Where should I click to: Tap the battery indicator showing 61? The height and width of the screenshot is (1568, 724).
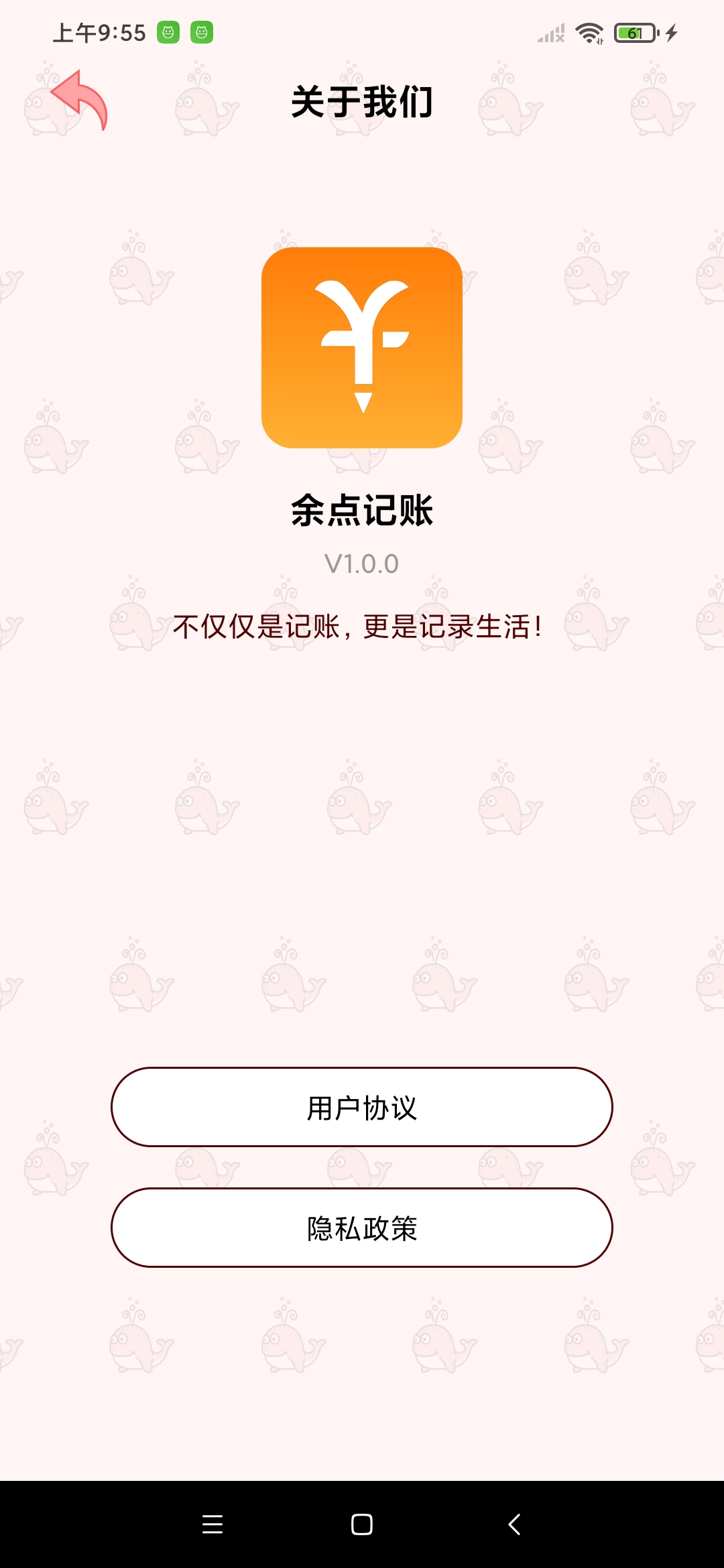pyautogui.click(x=633, y=31)
